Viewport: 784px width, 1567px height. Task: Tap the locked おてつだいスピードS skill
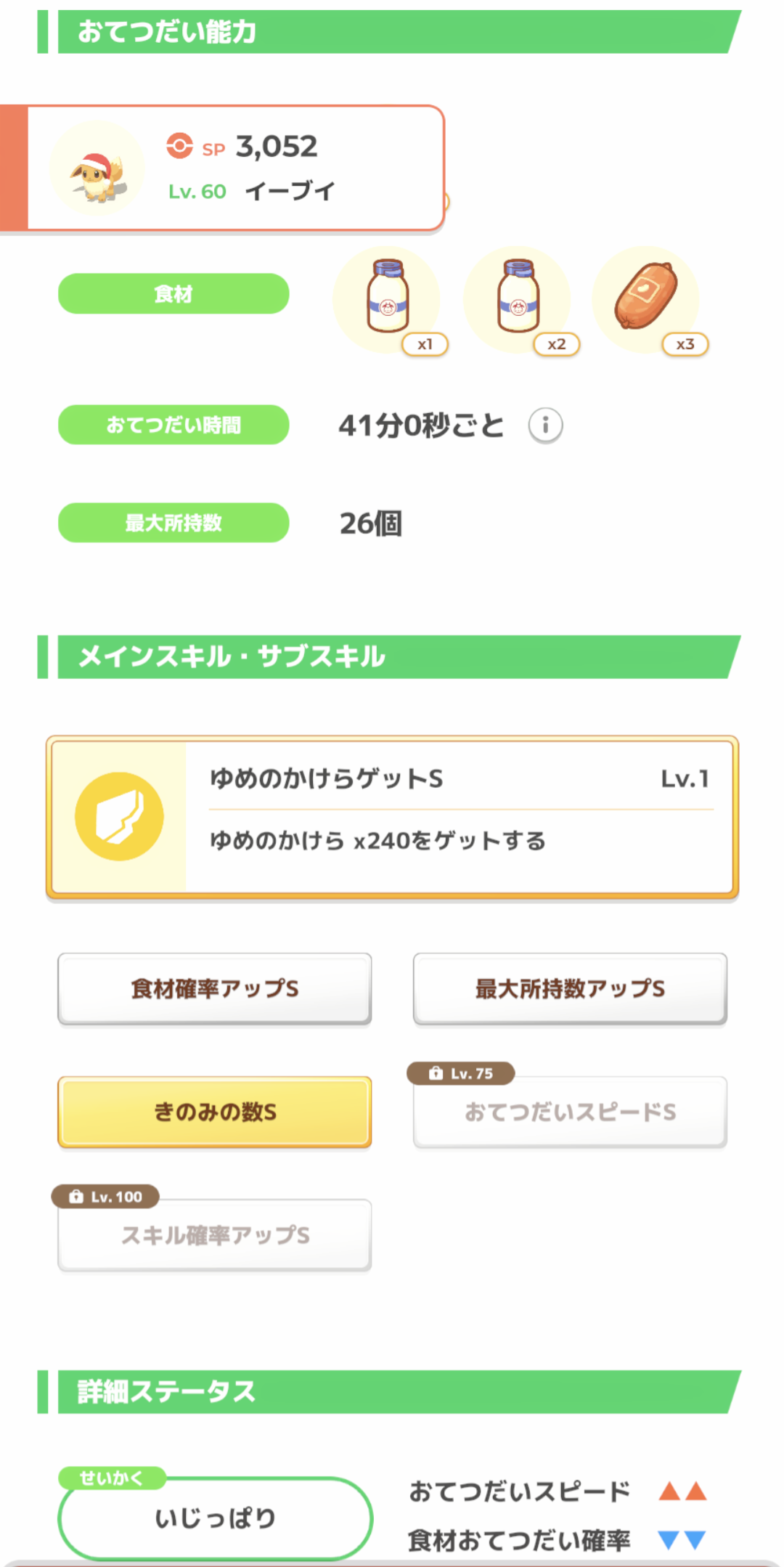[570, 1112]
